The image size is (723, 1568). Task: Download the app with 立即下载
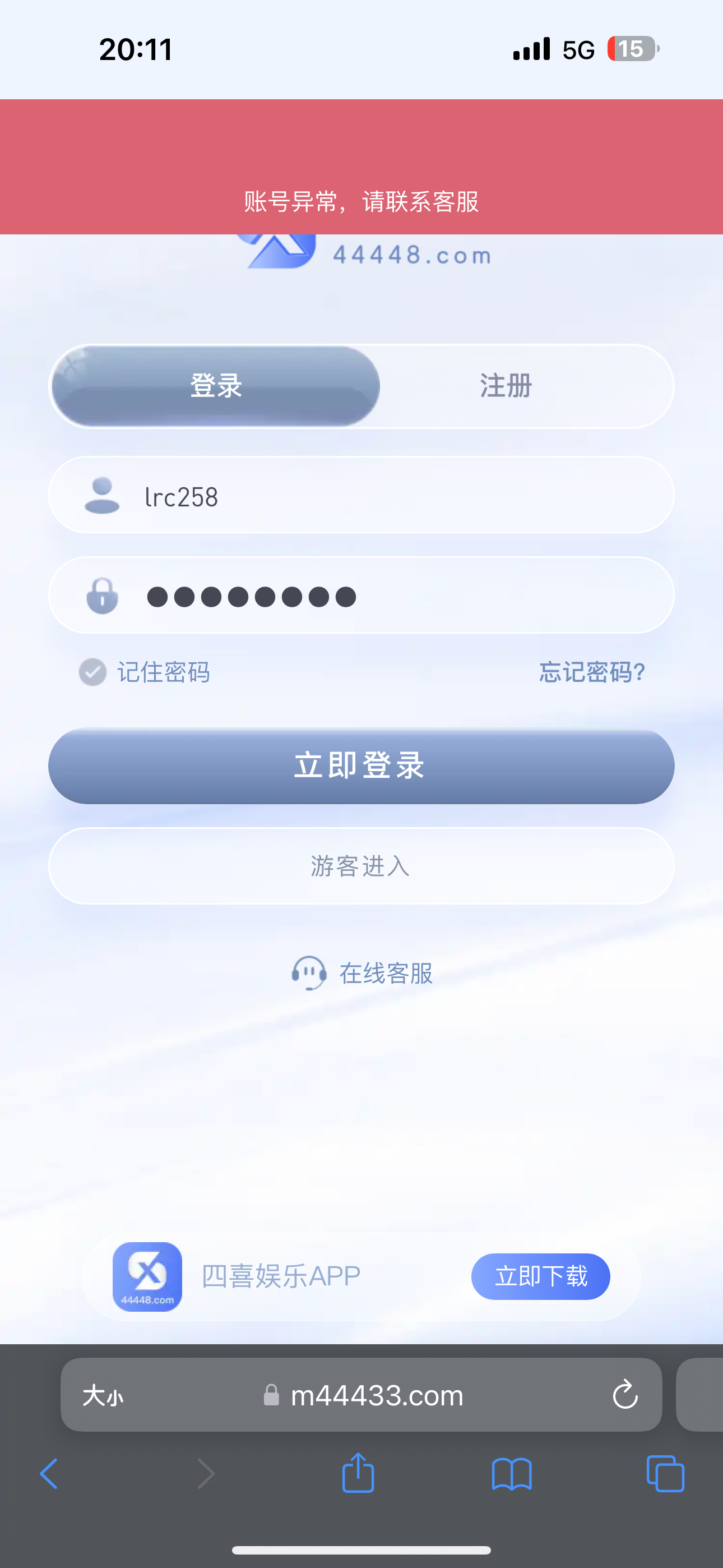coord(540,1276)
